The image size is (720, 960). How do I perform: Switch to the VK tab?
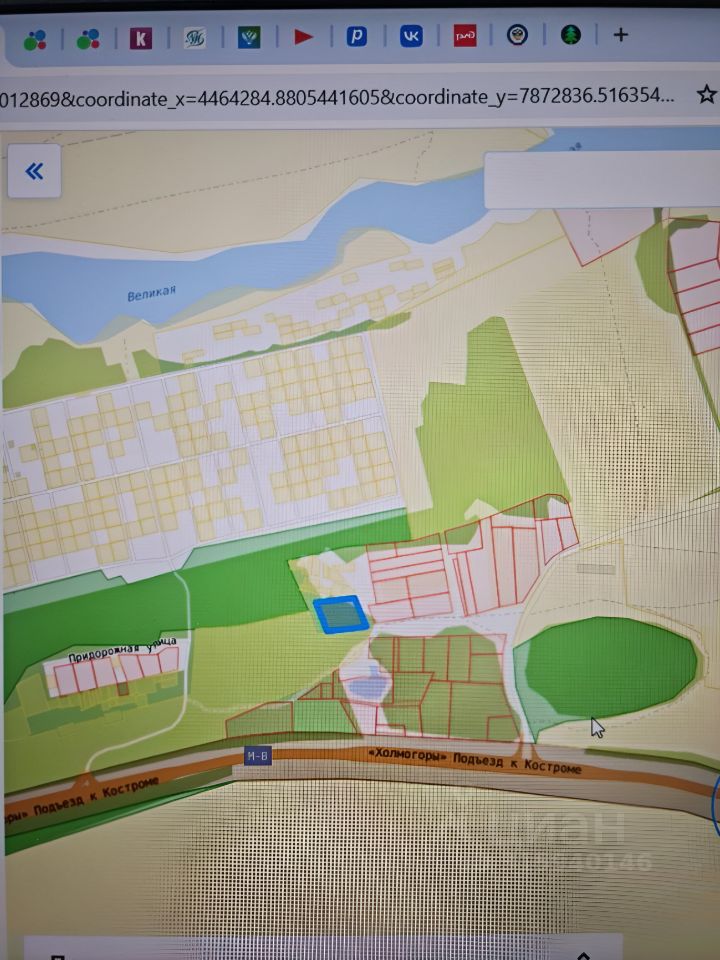click(411, 37)
